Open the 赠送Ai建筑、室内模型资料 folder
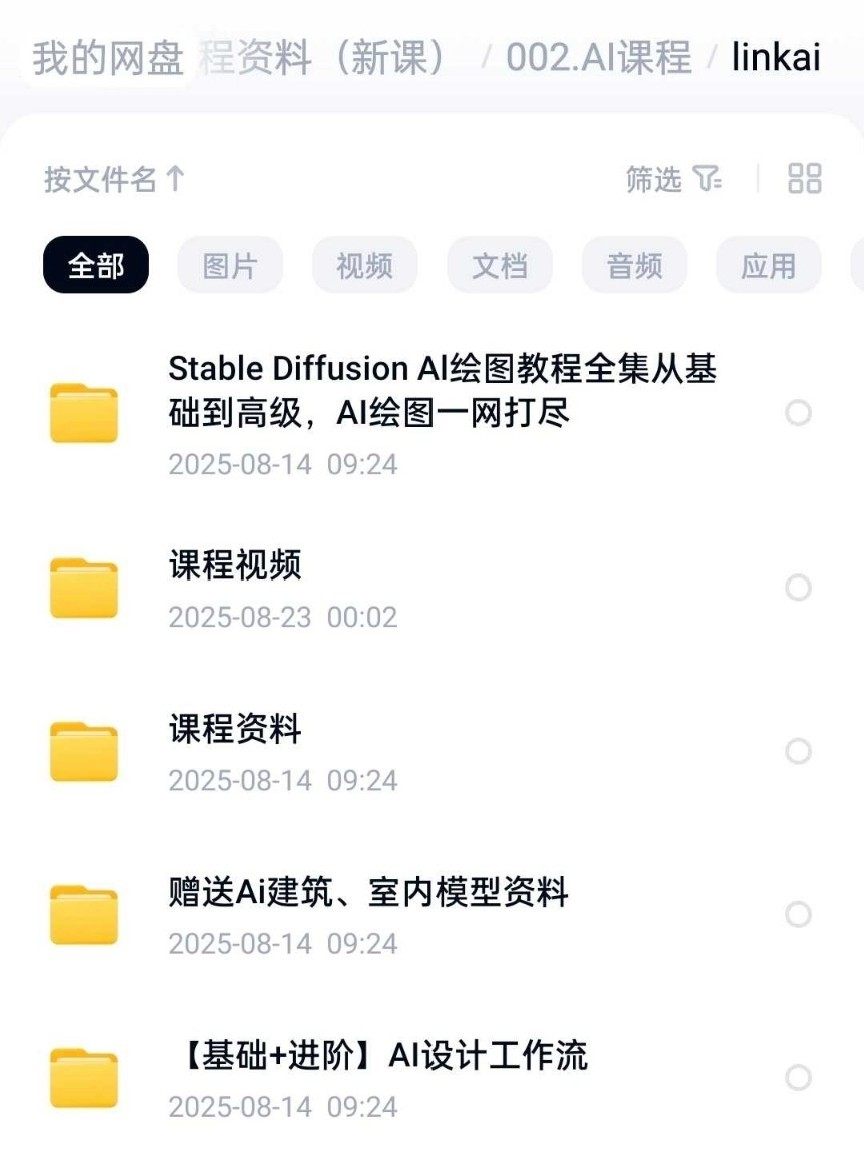Image resolution: width=864 pixels, height=1160 pixels. coord(368,892)
